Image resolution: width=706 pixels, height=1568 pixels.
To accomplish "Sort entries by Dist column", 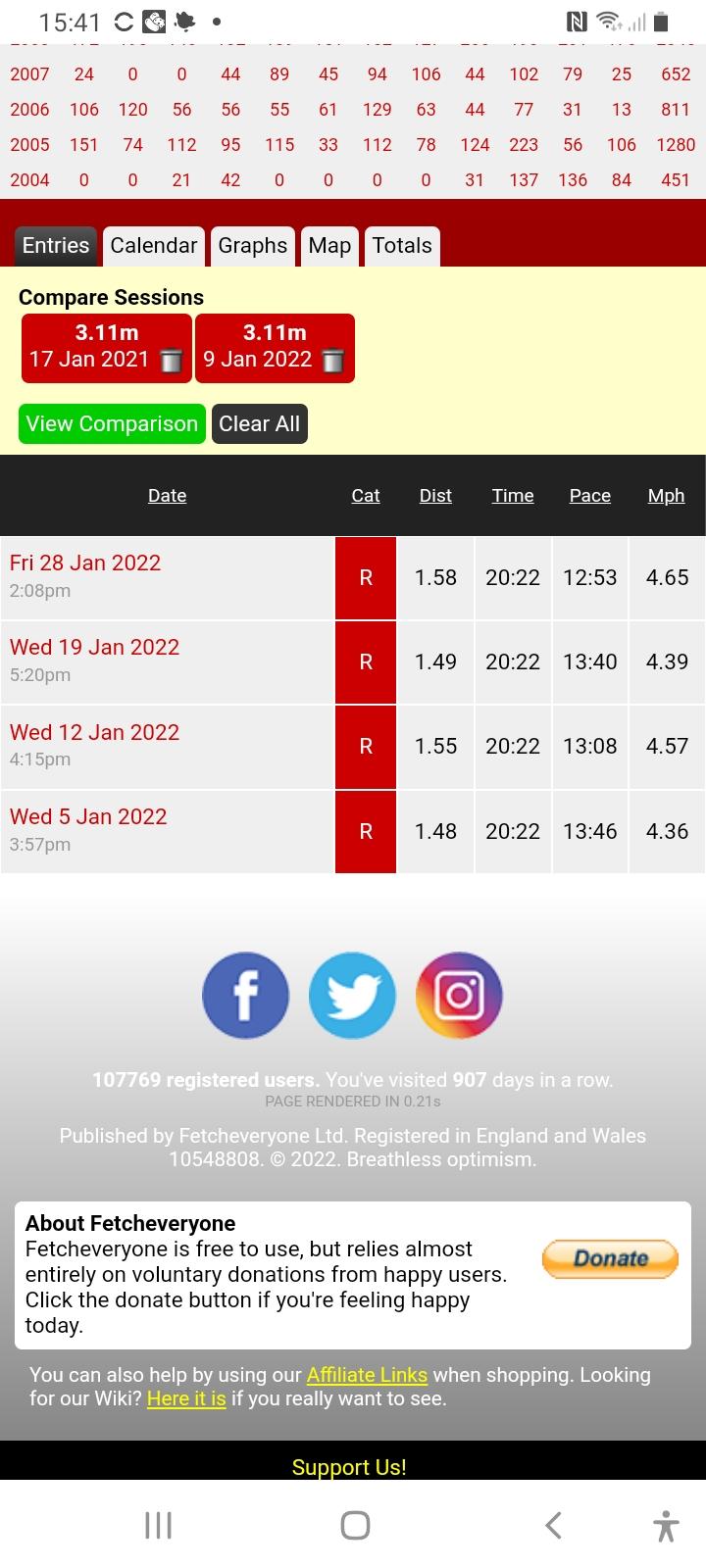I will [x=435, y=496].
